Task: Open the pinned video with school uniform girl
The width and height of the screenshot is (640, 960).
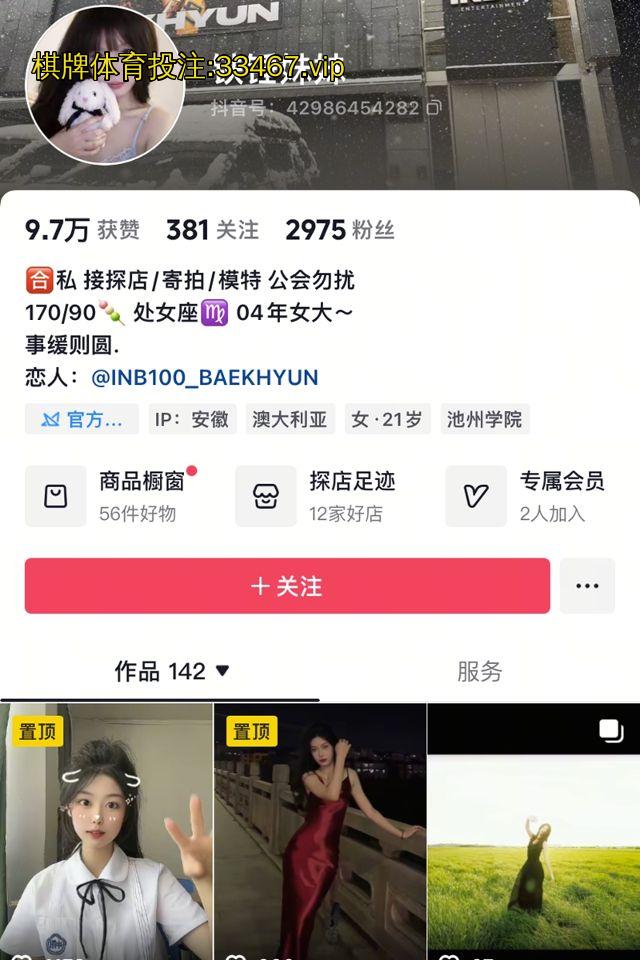Action: click(106, 832)
